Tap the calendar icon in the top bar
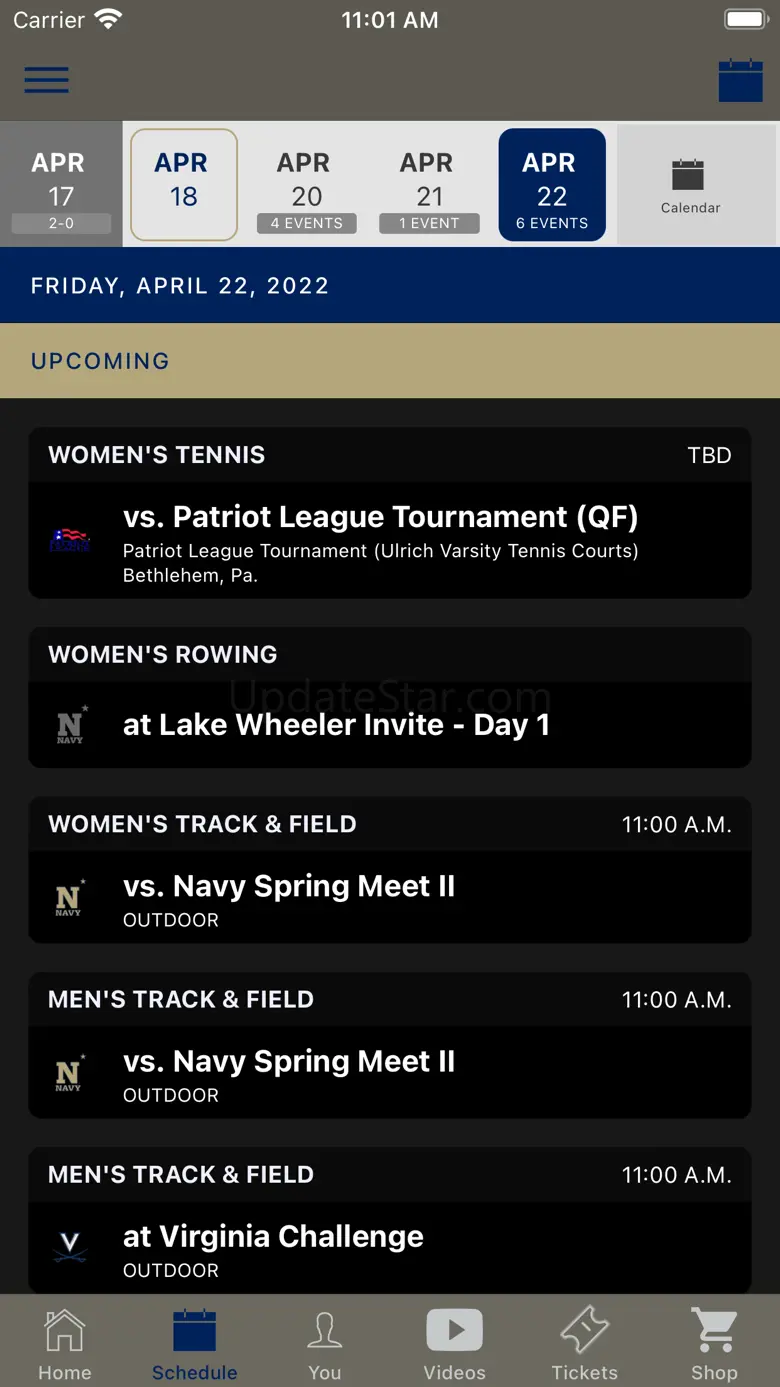Viewport: 780px width, 1387px height. click(740, 80)
